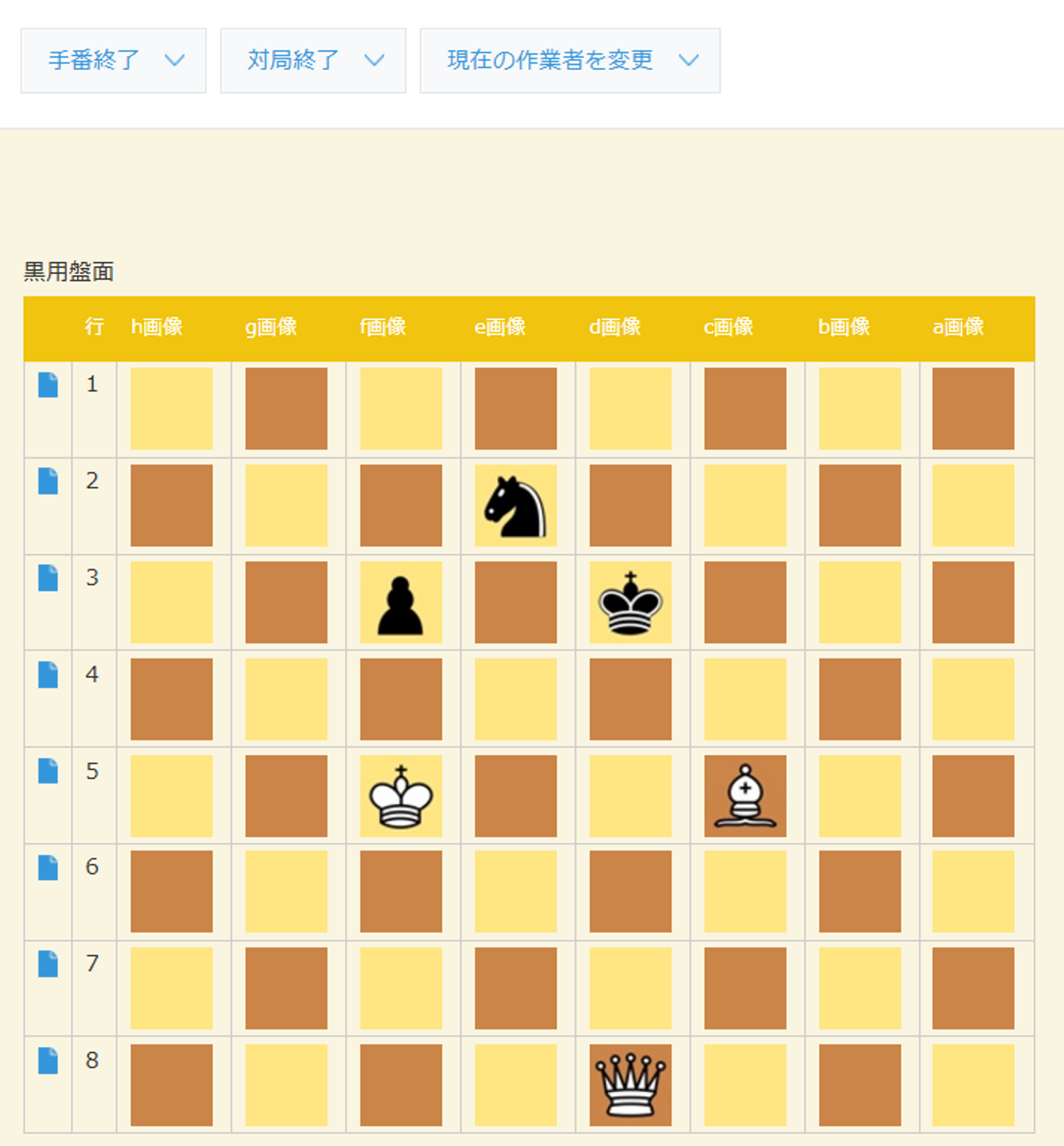Open the record icon for row 2

(x=48, y=482)
